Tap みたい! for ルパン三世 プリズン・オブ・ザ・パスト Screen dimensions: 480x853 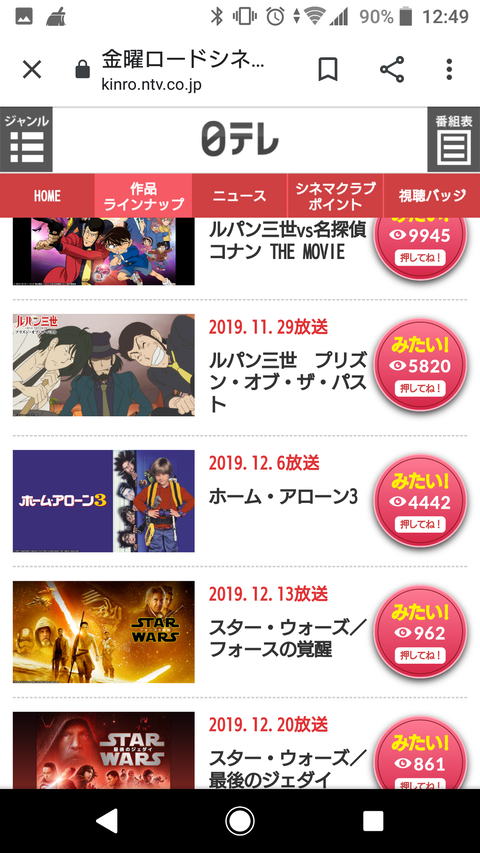point(420,365)
